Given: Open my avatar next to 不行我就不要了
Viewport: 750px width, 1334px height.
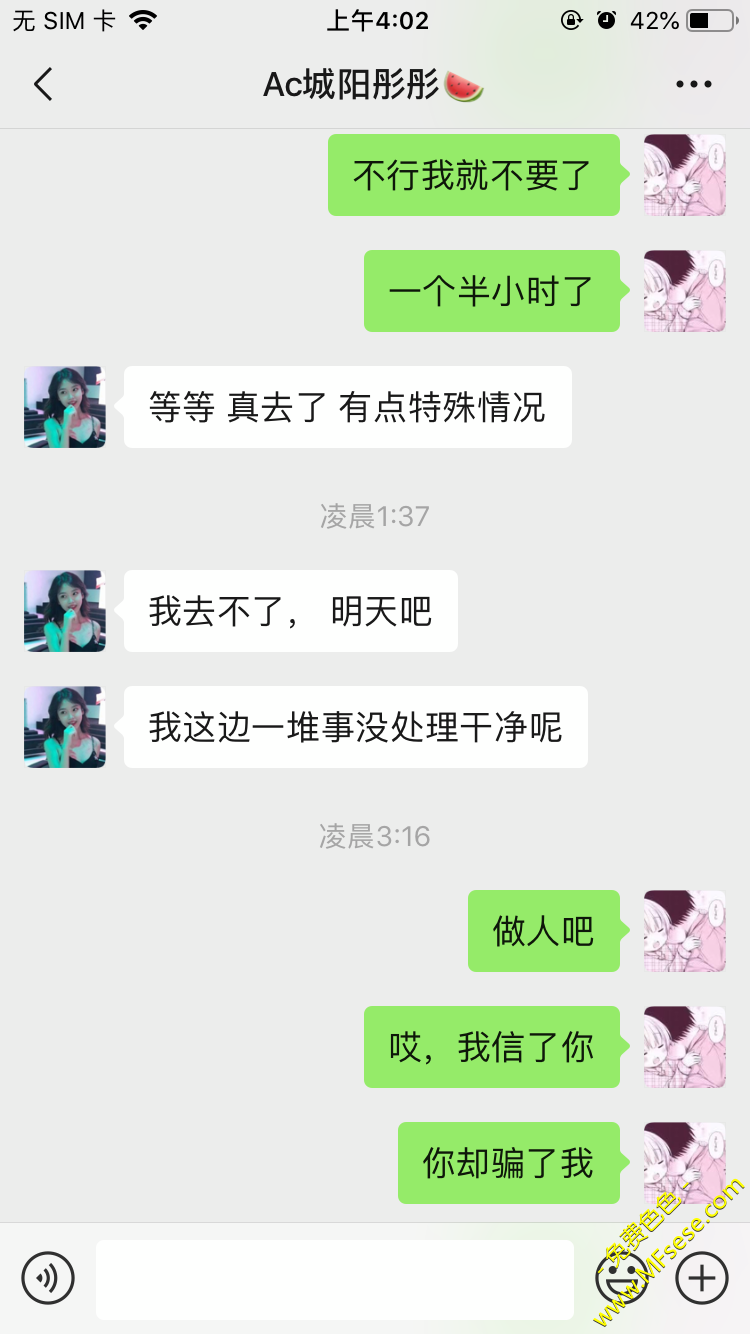Looking at the screenshot, I should [x=684, y=175].
